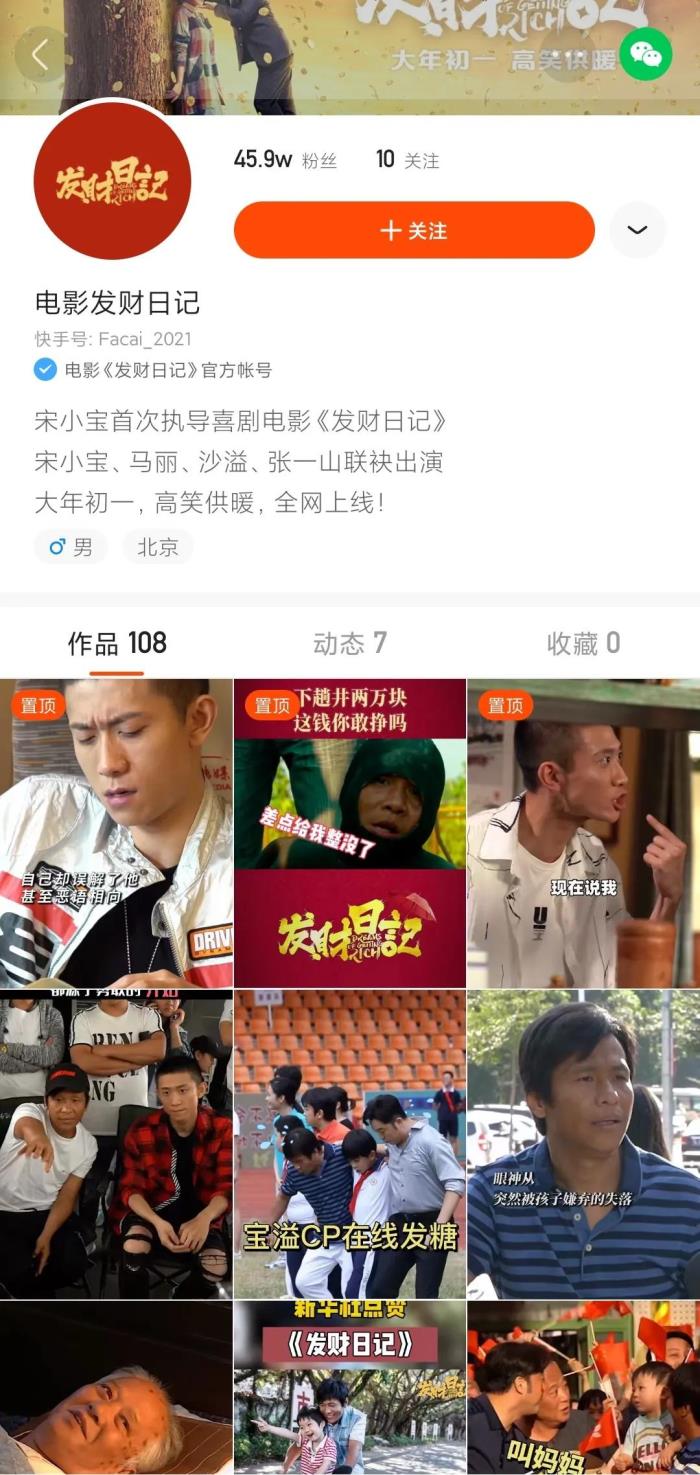Open the 45.9w 粉丝 followers list
The width and height of the screenshot is (700, 1475).
285,160
